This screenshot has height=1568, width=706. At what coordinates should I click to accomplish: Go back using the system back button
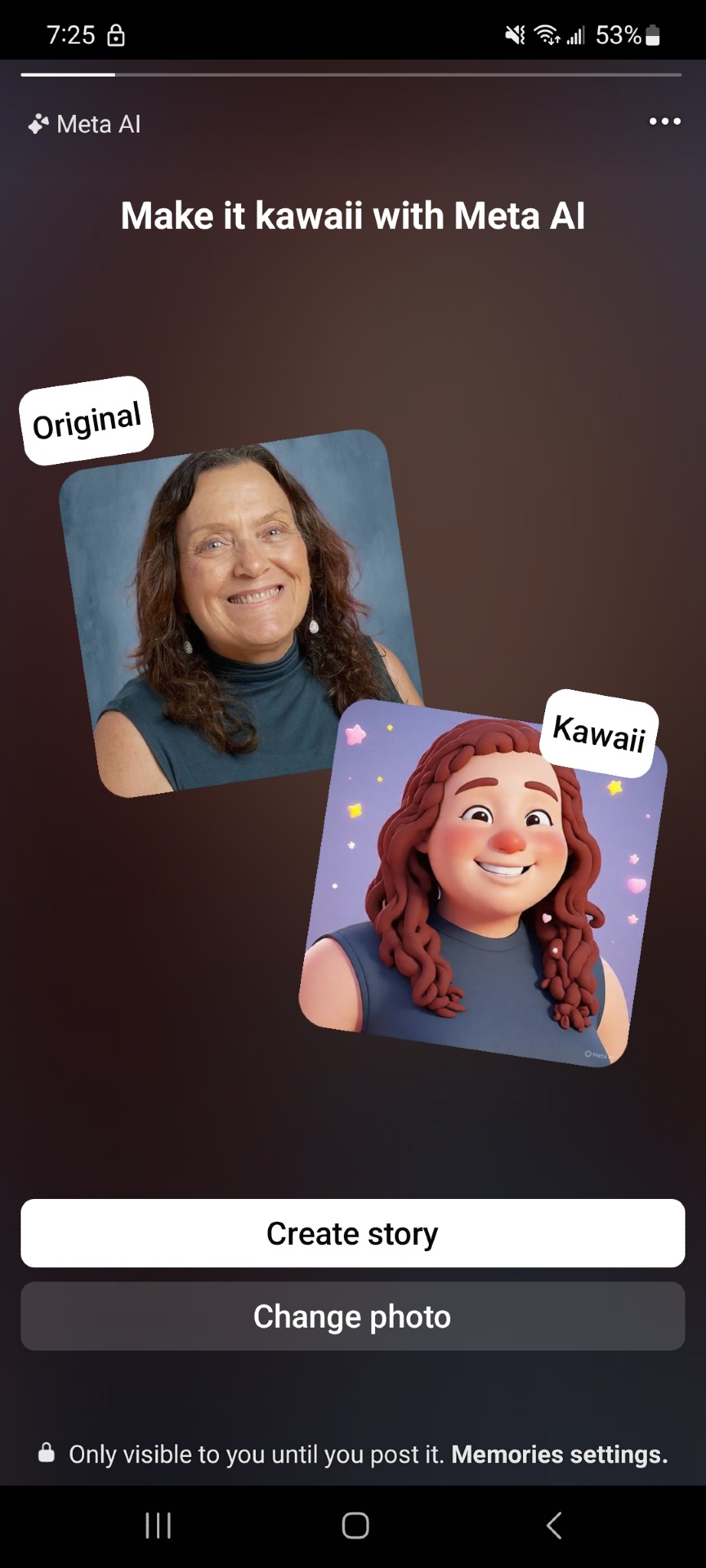[x=554, y=1525]
